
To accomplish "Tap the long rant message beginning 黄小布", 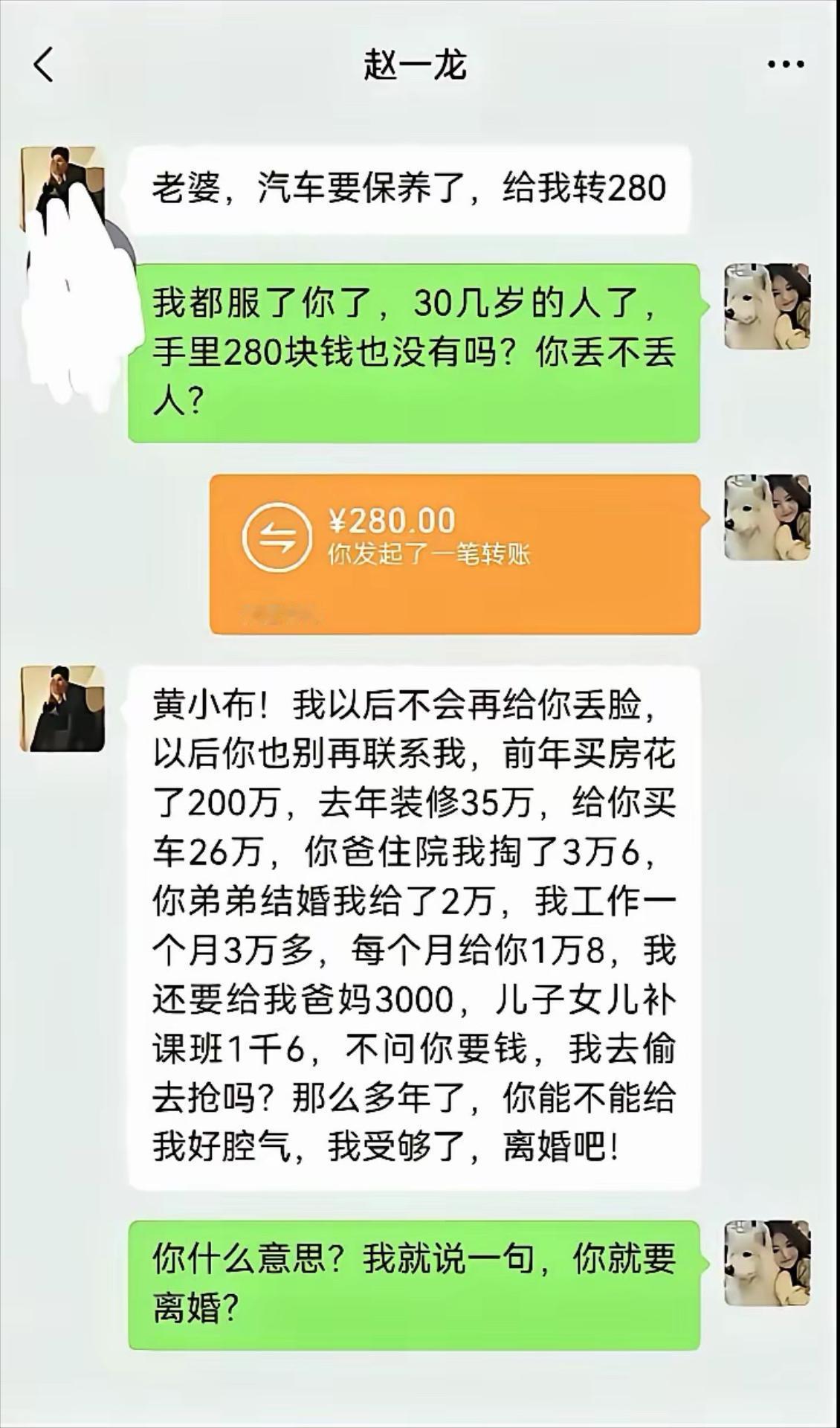I will point(416,930).
